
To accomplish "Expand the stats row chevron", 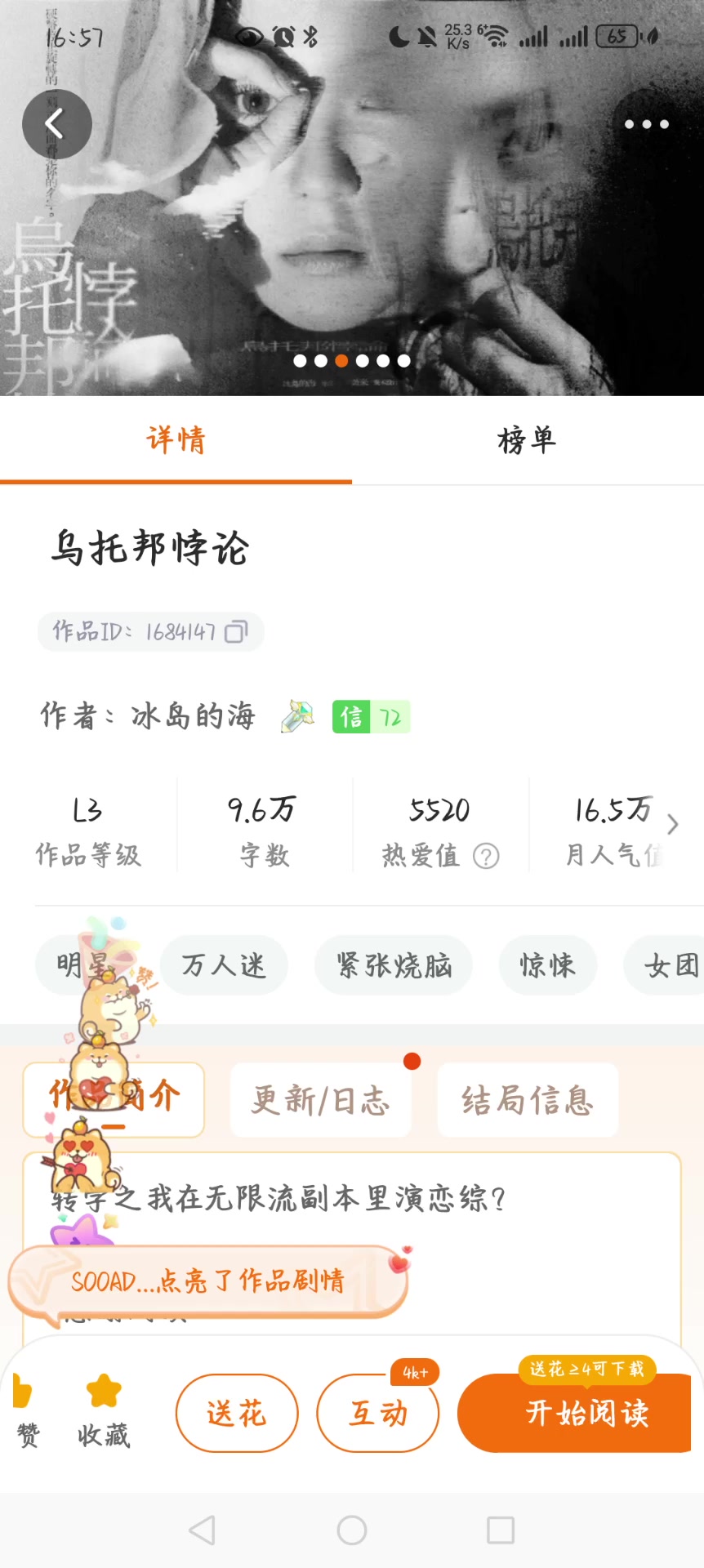I will pos(673,825).
